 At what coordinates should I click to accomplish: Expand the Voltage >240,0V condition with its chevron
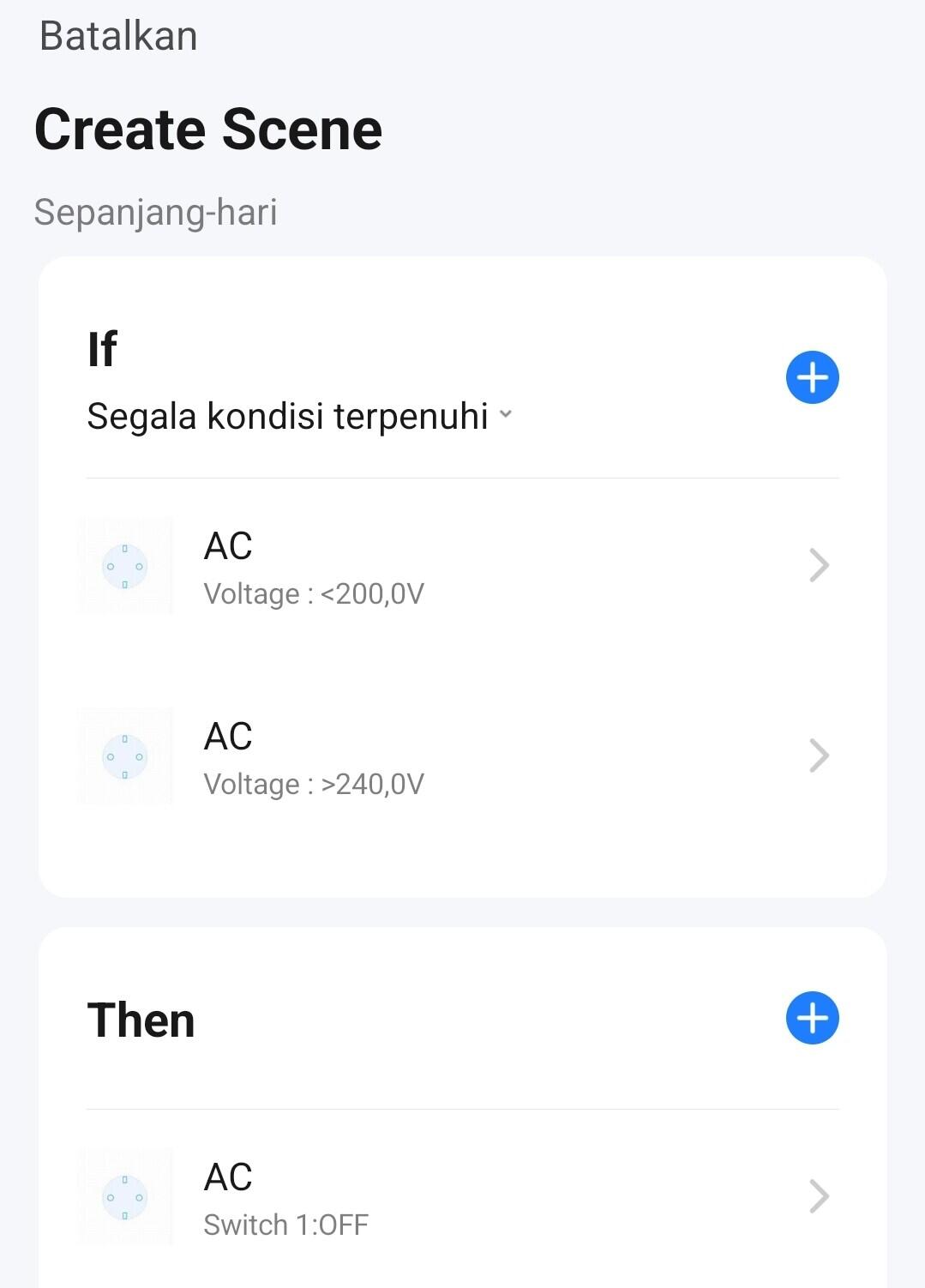[x=820, y=755]
